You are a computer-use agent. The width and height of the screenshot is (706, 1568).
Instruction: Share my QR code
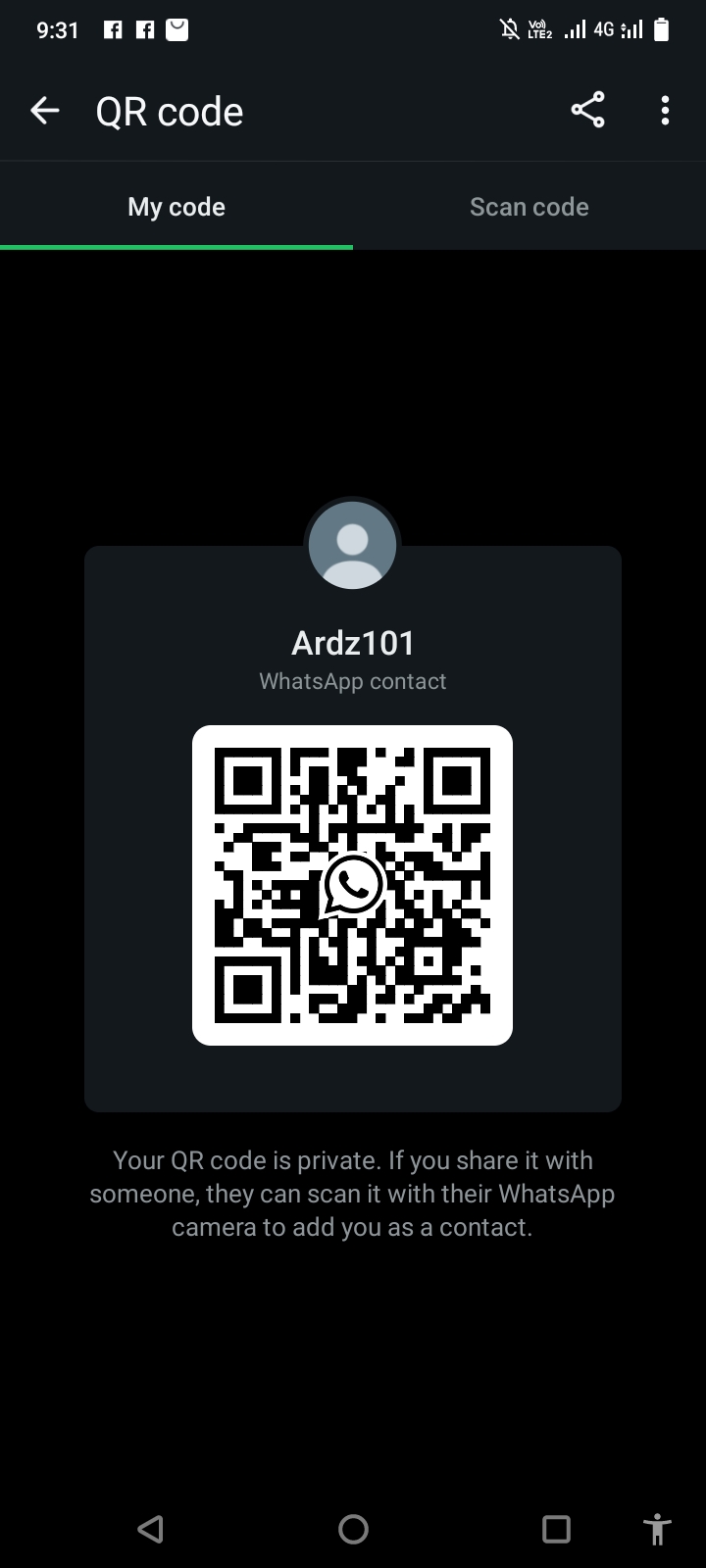point(587,110)
